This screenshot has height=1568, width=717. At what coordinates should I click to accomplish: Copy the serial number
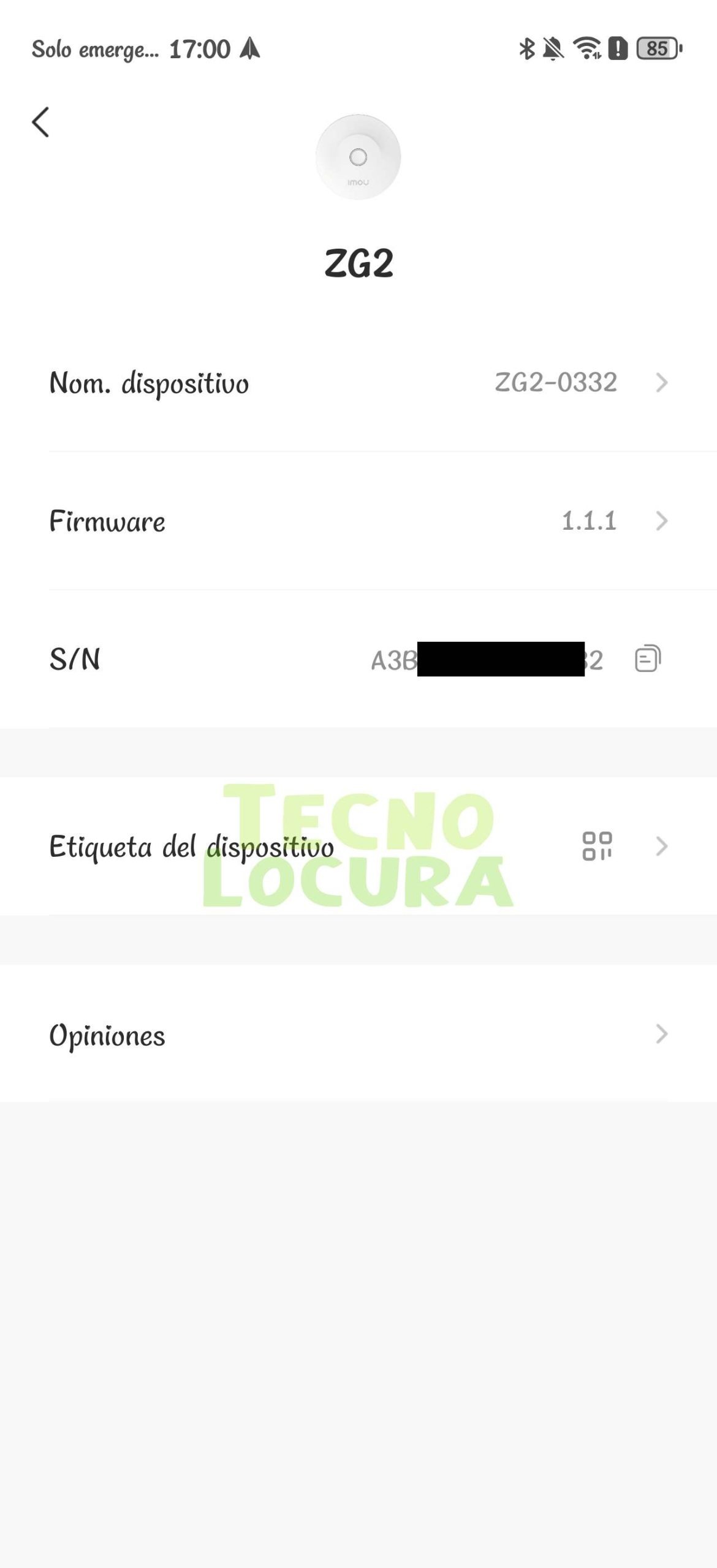tap(648, 659)
